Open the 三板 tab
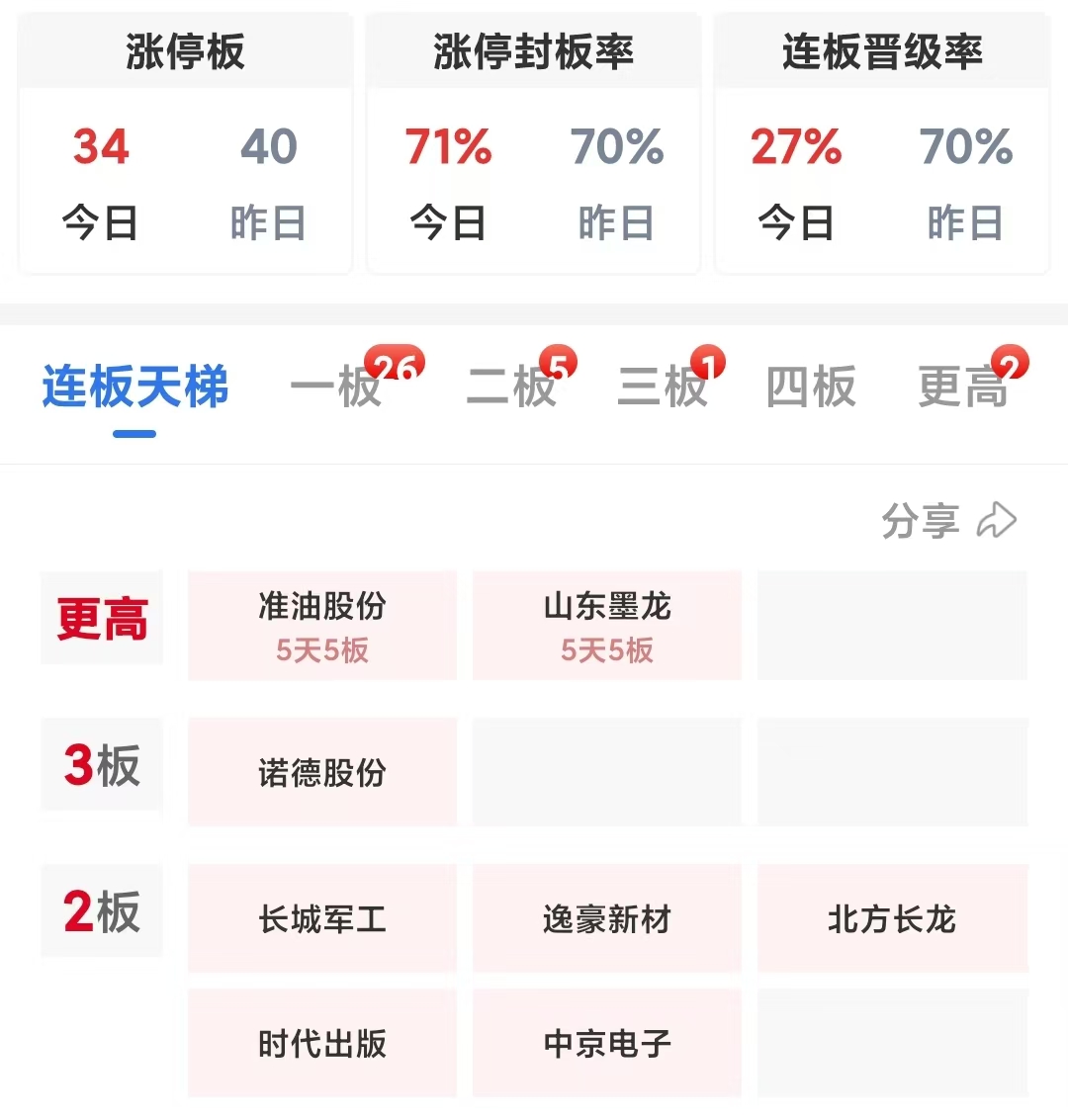 point(662,387)
